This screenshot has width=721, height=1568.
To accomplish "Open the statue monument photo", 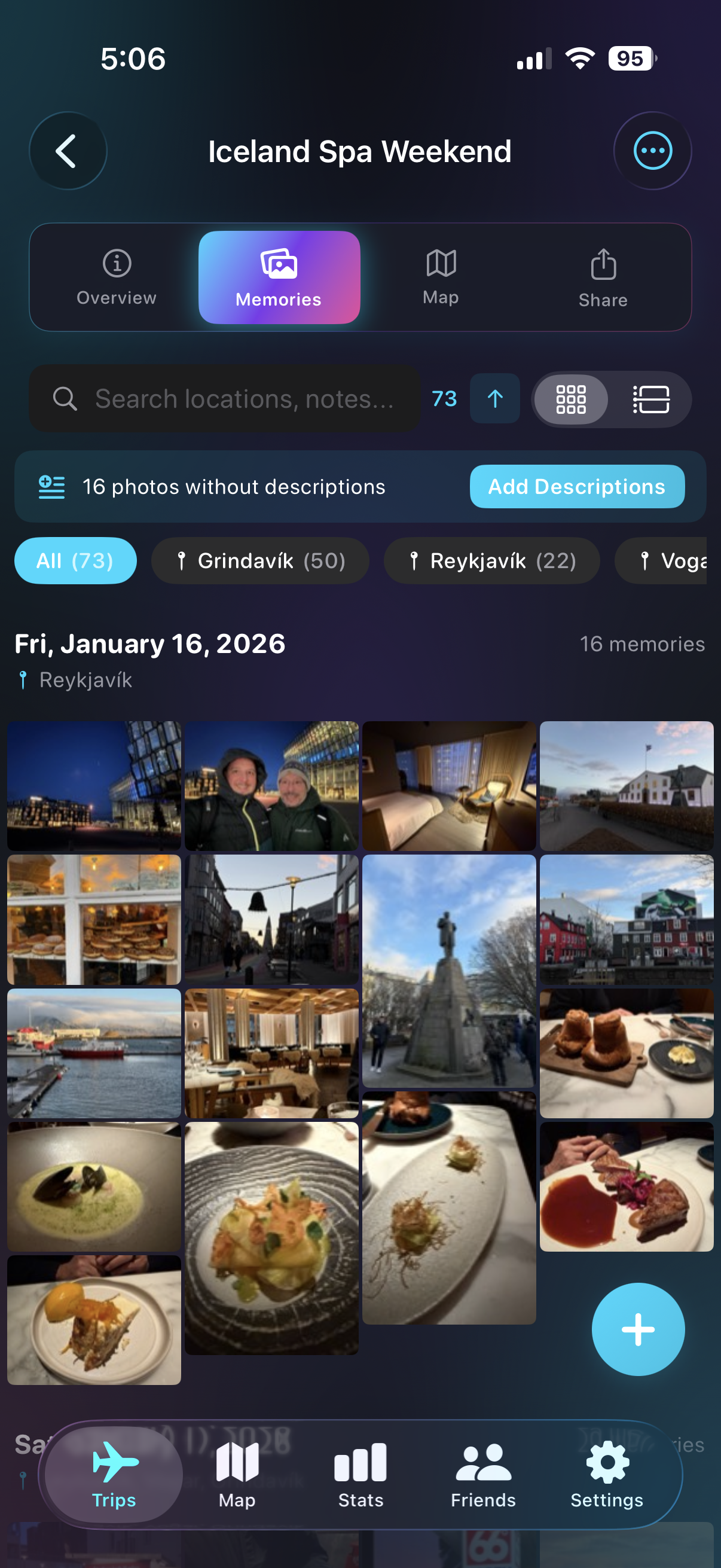I will click(x=448, y=970).
